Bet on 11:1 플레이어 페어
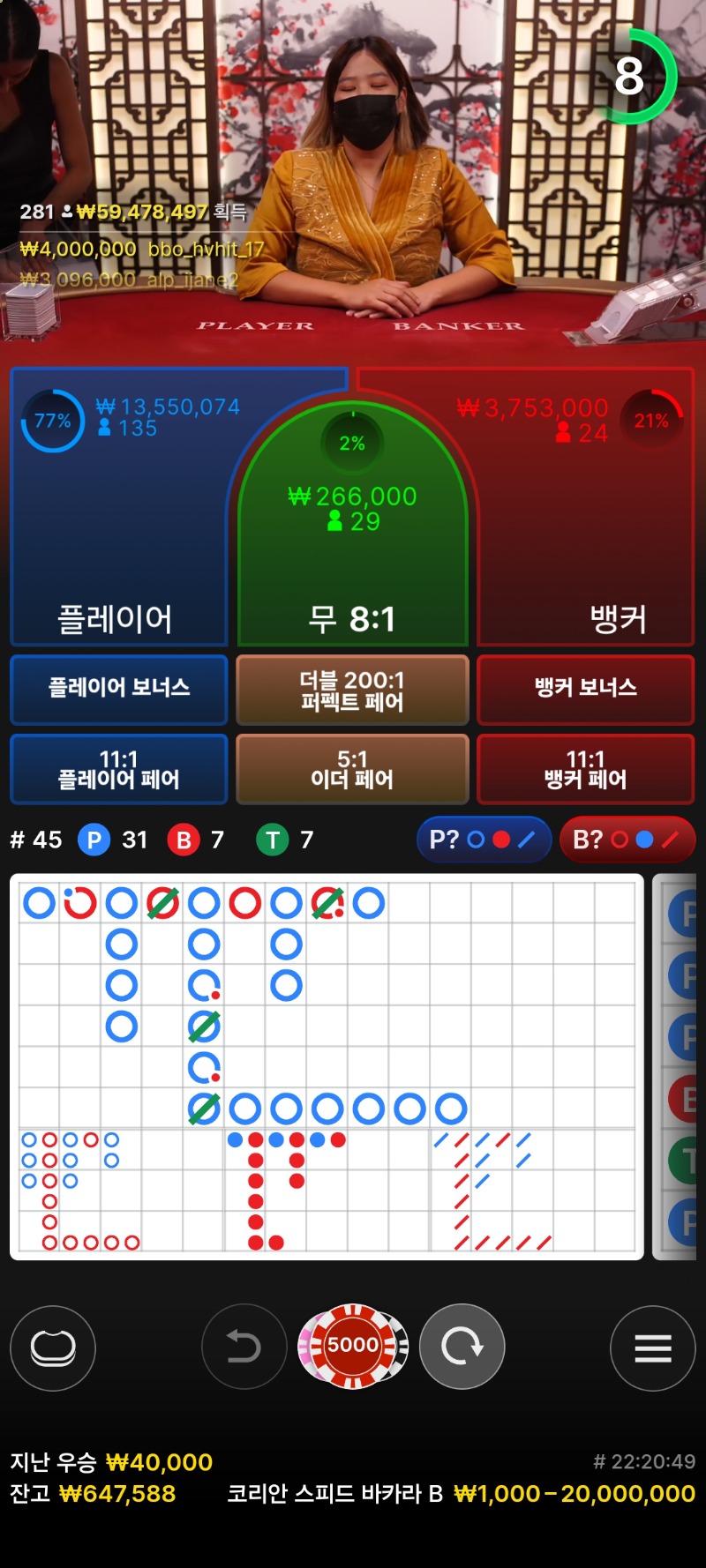Screen dimensions: 706x1568 [119, 769]
